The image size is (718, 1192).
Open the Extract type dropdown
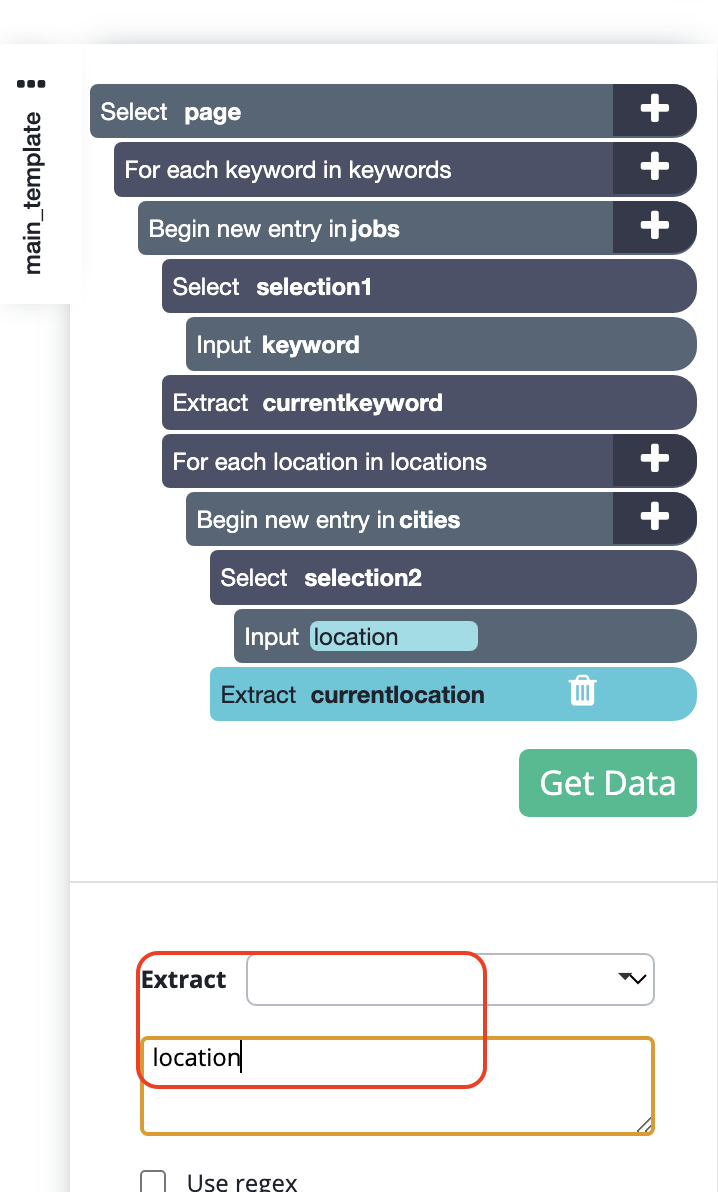click(450, 979)
